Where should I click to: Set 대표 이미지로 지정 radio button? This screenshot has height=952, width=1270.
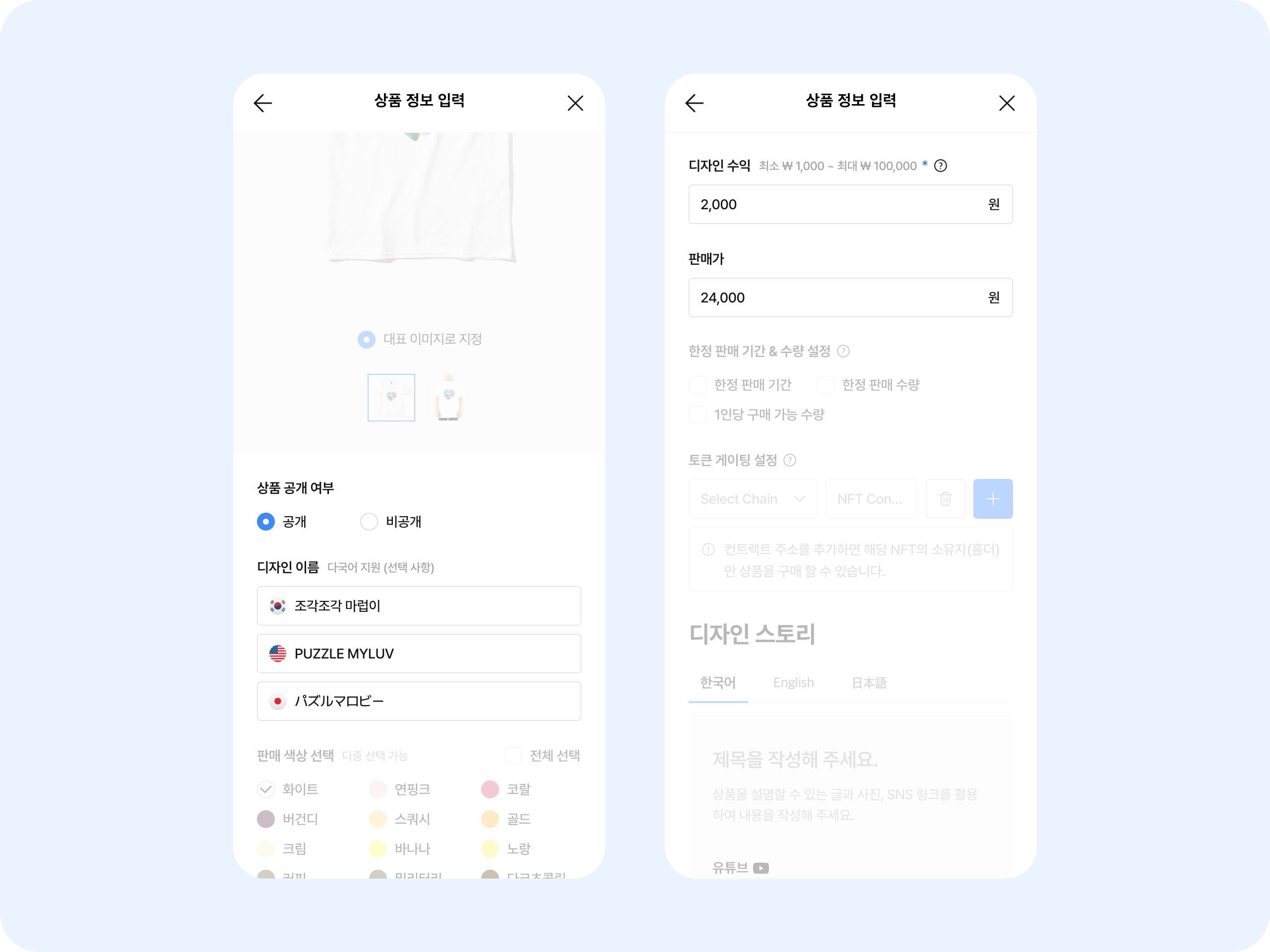pos(366,339)
